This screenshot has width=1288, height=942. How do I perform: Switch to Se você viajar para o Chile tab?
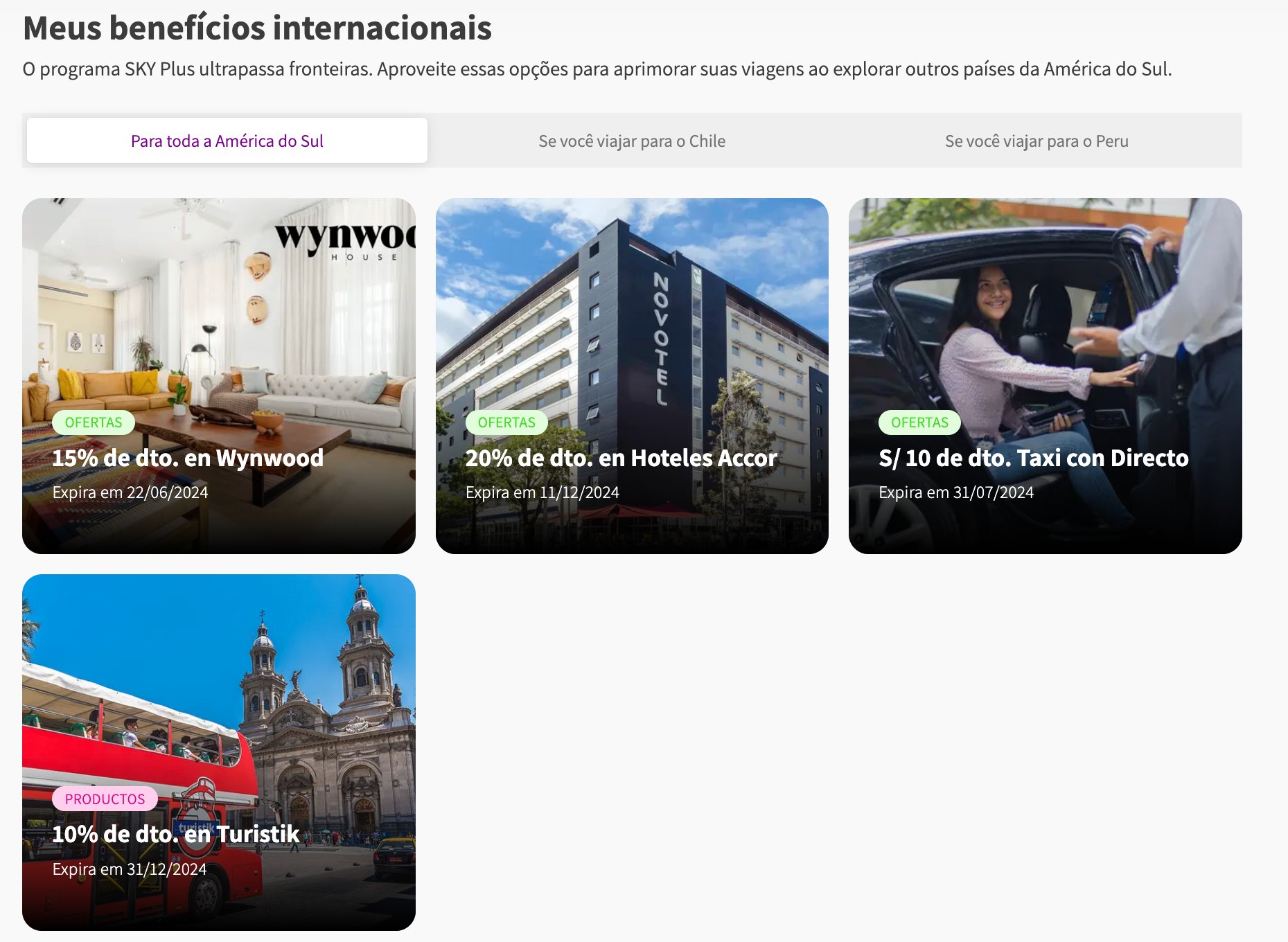[x=631, y=141]
